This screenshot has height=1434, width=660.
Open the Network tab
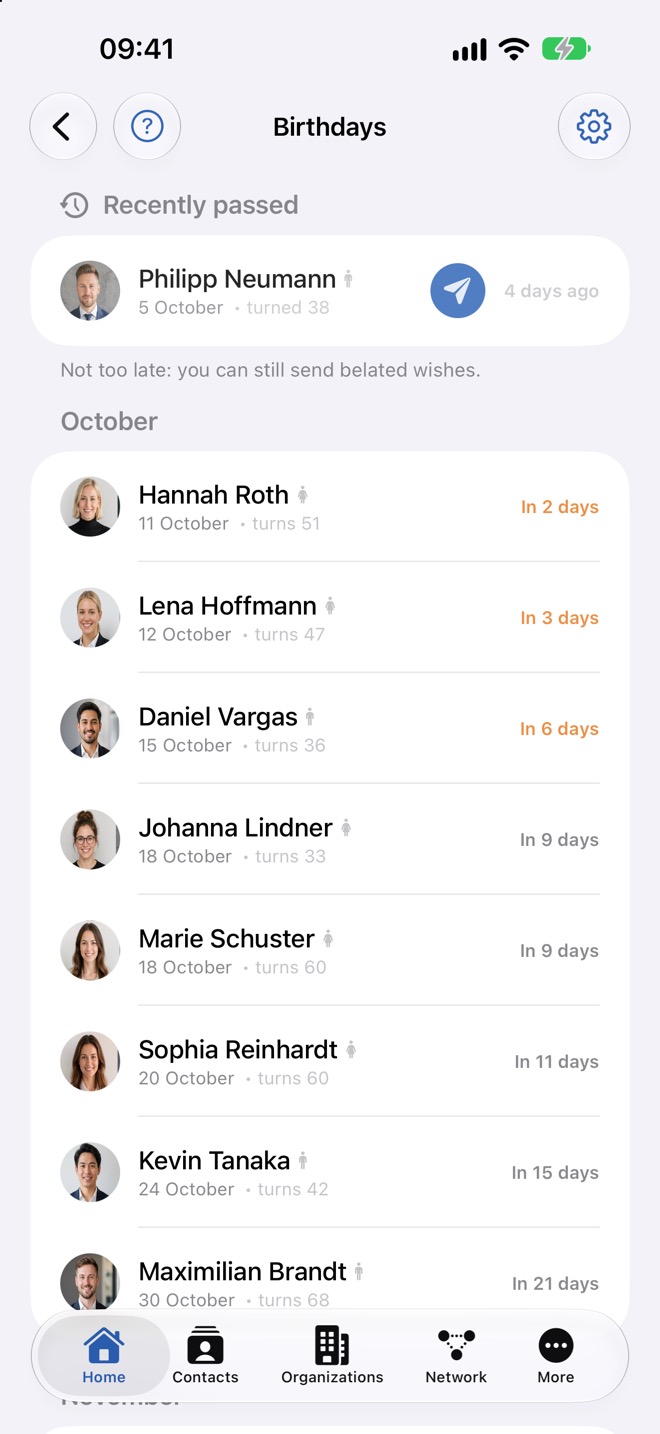click(456, 1356)
